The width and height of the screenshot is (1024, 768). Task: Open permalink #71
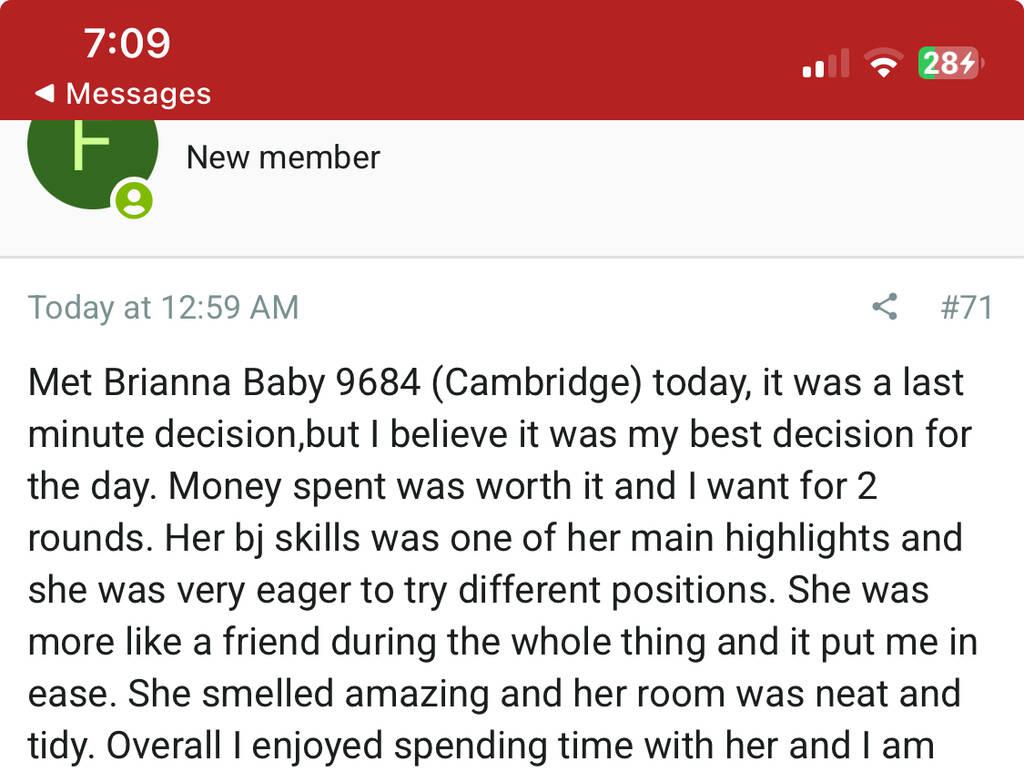[x=966, y=306]
